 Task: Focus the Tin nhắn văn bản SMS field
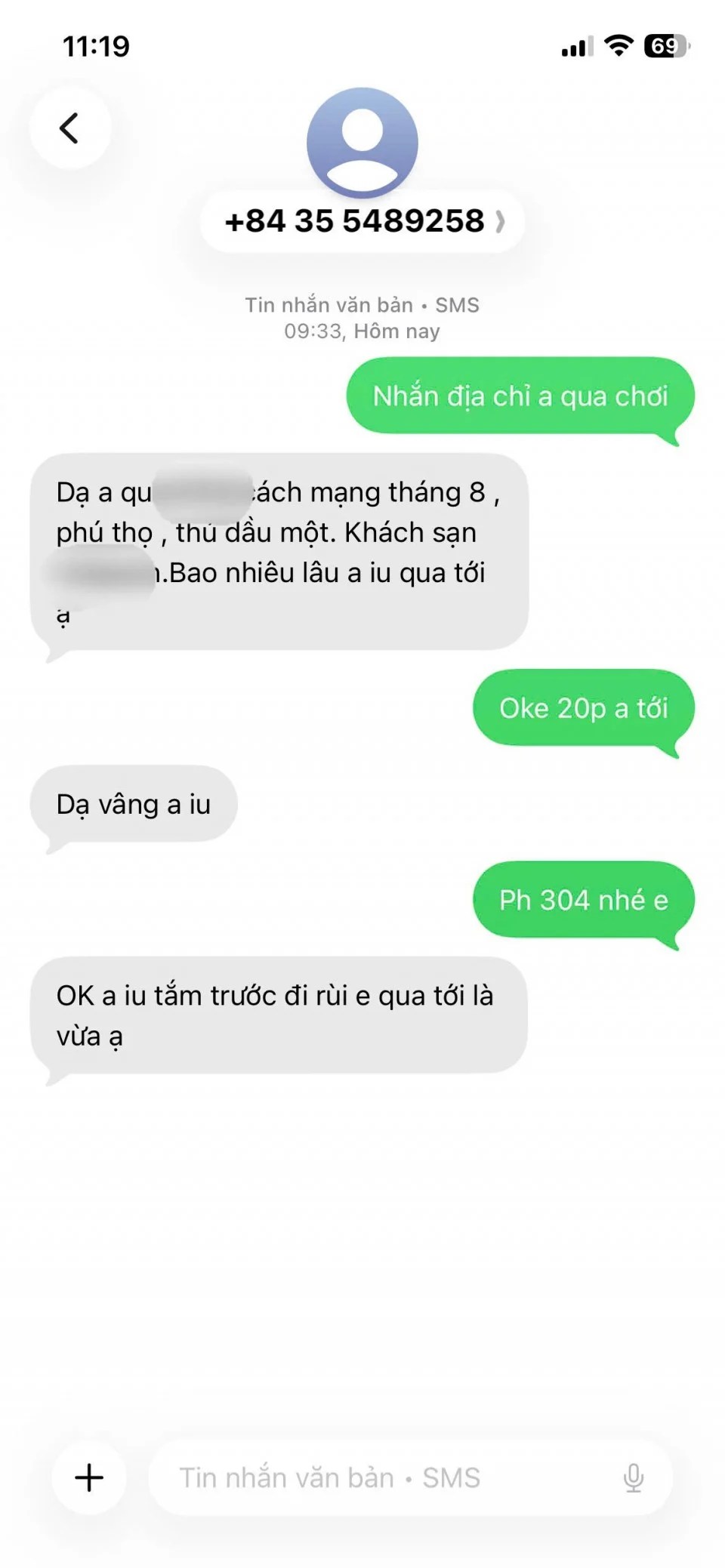click(378, 1477)
